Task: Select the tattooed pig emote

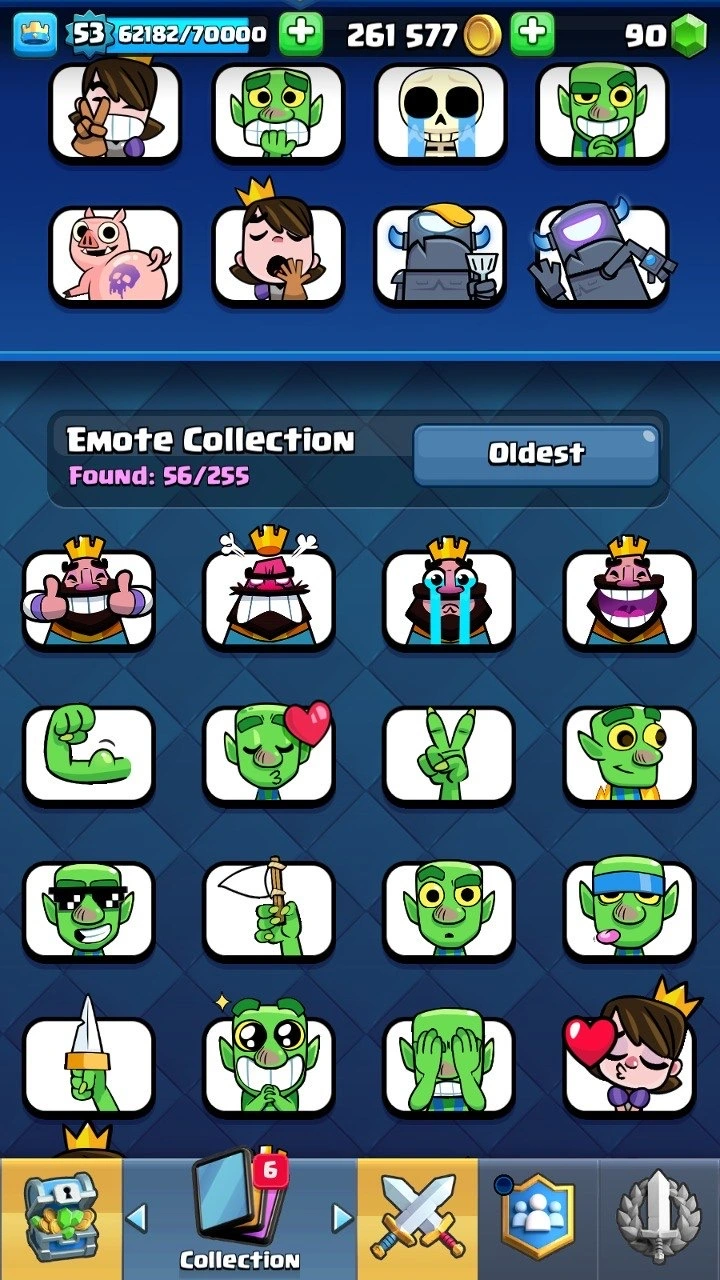Action: [x=115, y=254]
